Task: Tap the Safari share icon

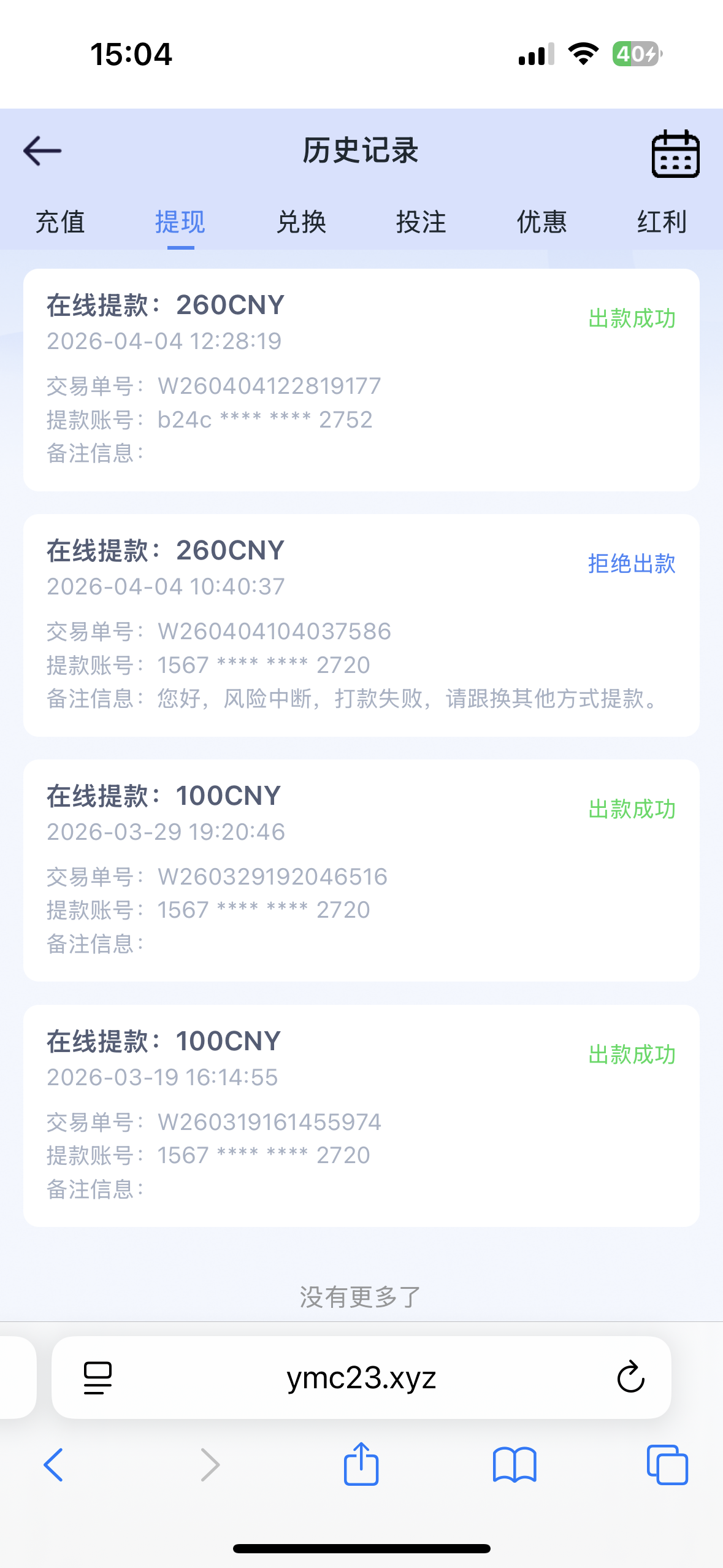Action: 361,1464
